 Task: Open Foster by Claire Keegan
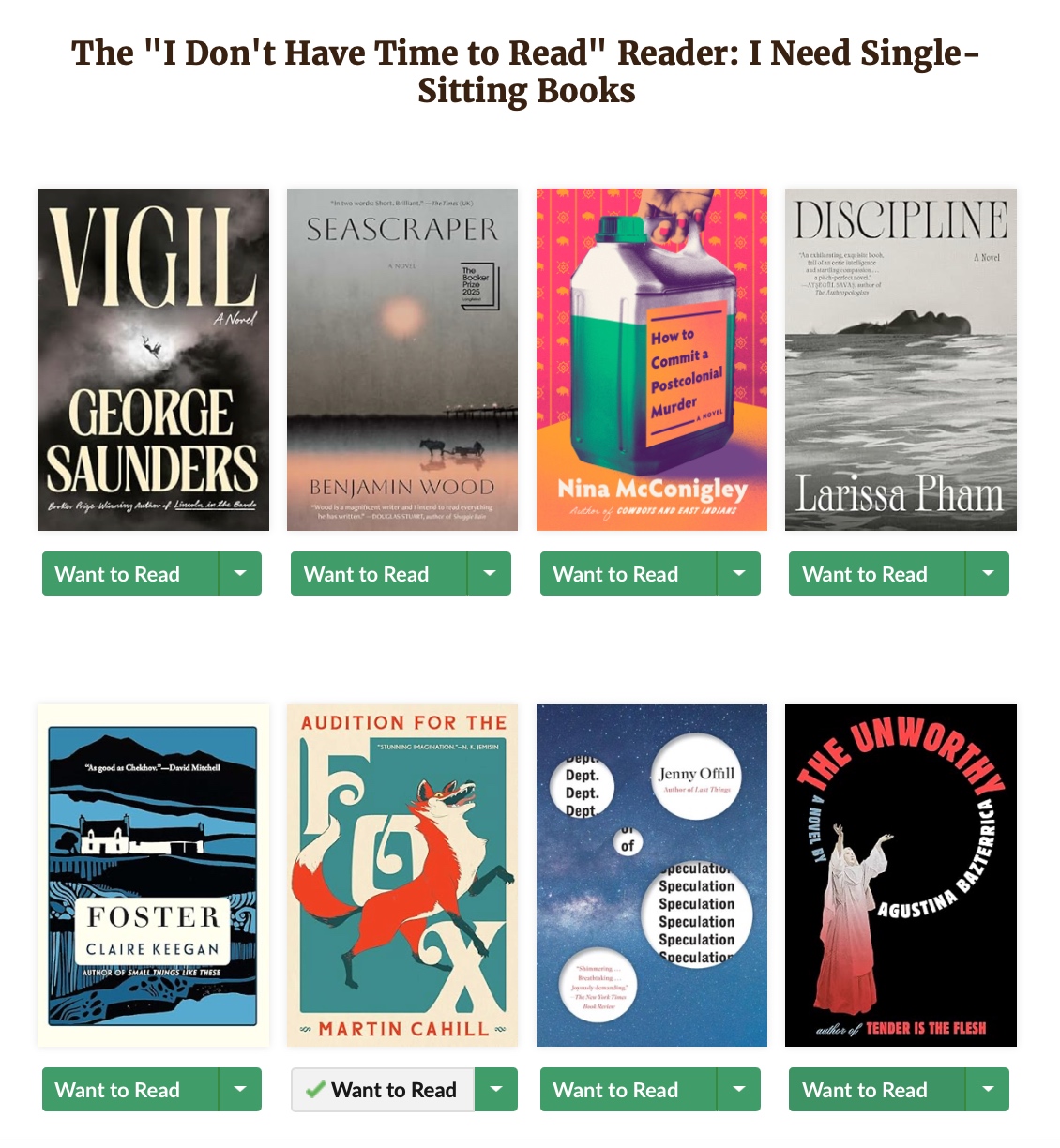(153, 875)
